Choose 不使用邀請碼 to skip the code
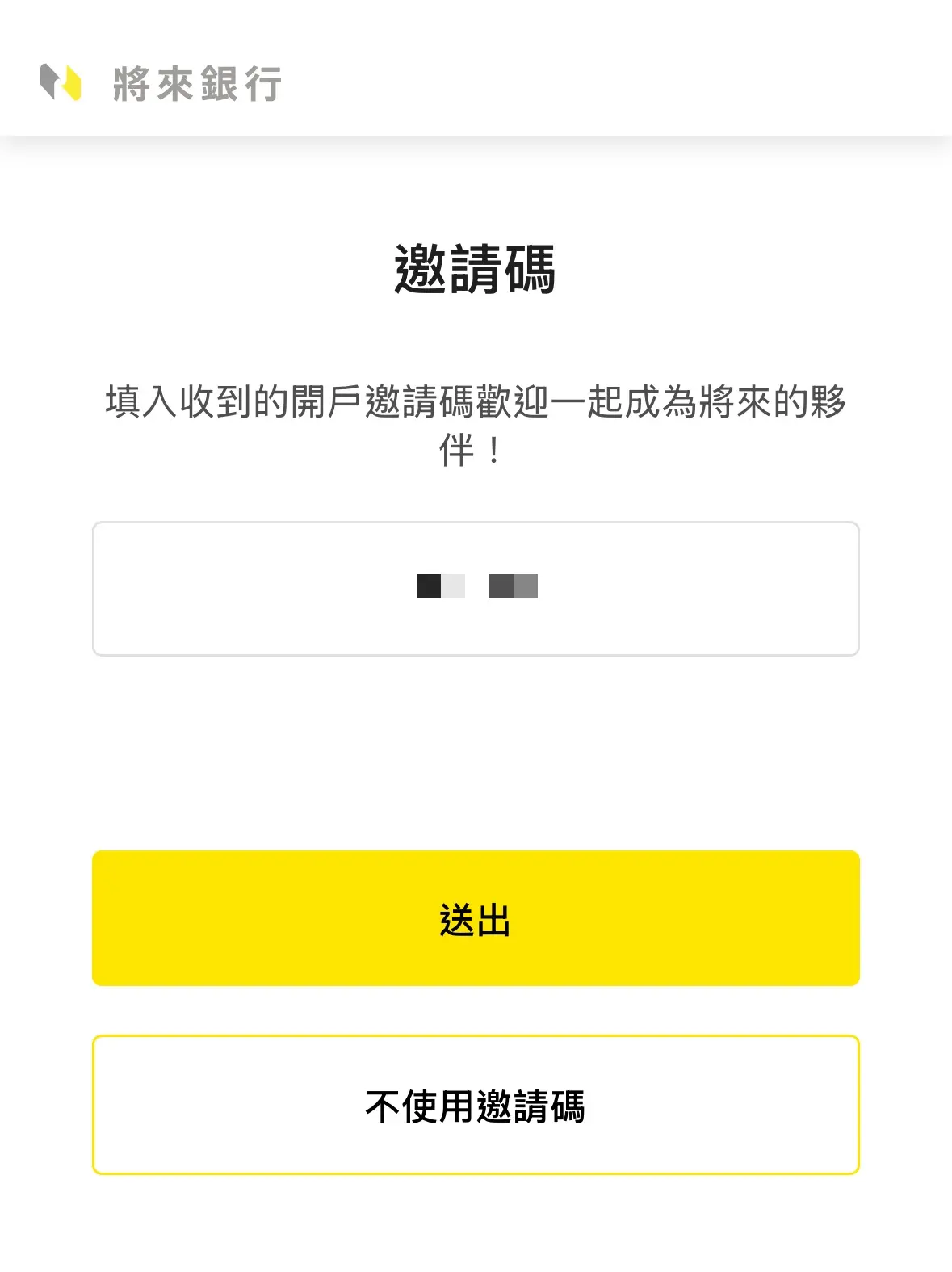The width and height of the screenshot is (952, 1272). click(476, 1105)
